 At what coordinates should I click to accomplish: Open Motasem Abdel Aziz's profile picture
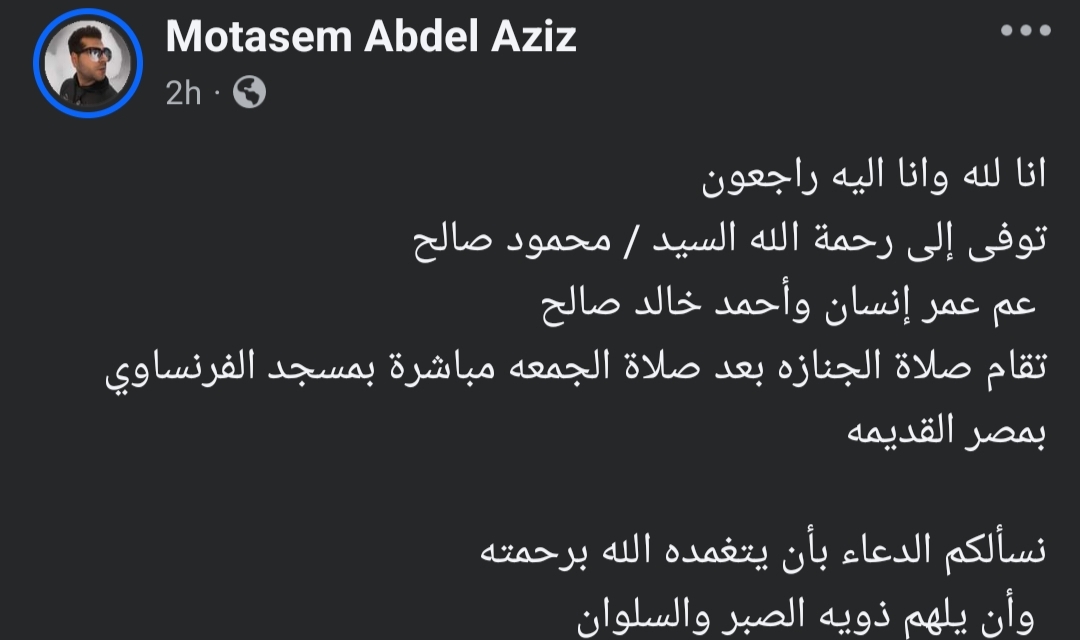[x=88, y=66]
